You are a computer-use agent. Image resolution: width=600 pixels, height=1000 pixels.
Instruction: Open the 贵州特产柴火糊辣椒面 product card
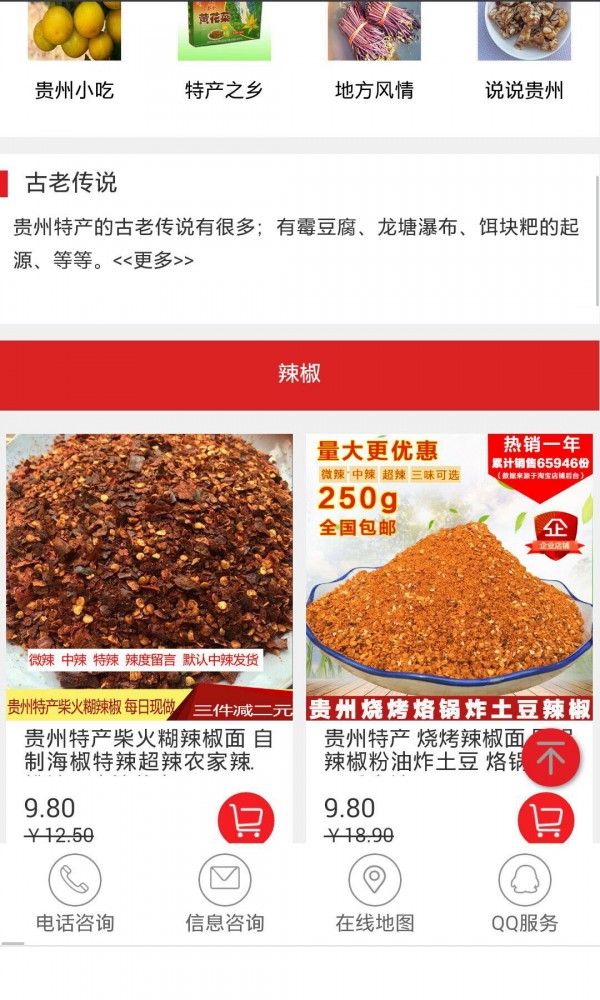coord(150,638)
